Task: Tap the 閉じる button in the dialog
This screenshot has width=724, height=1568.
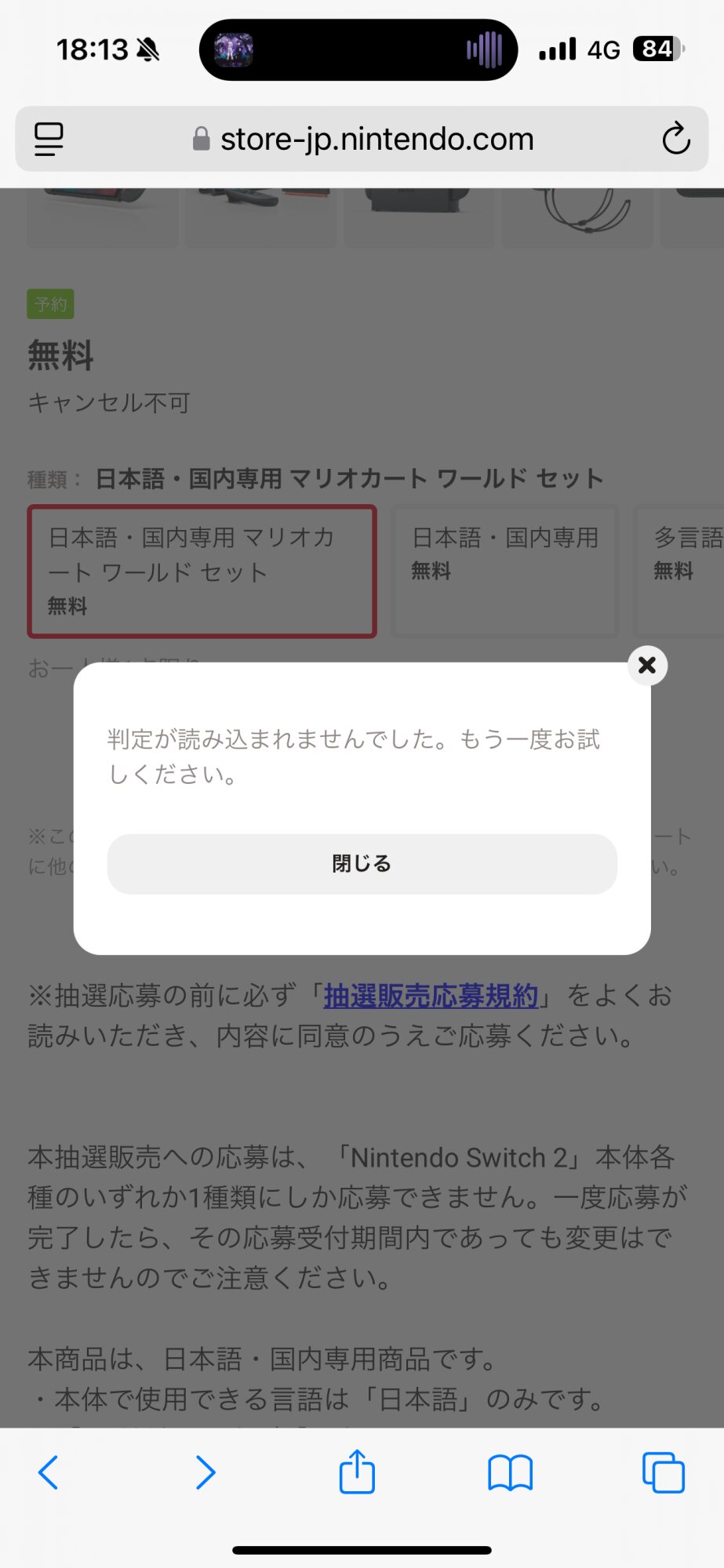Action: coord(362,864)
